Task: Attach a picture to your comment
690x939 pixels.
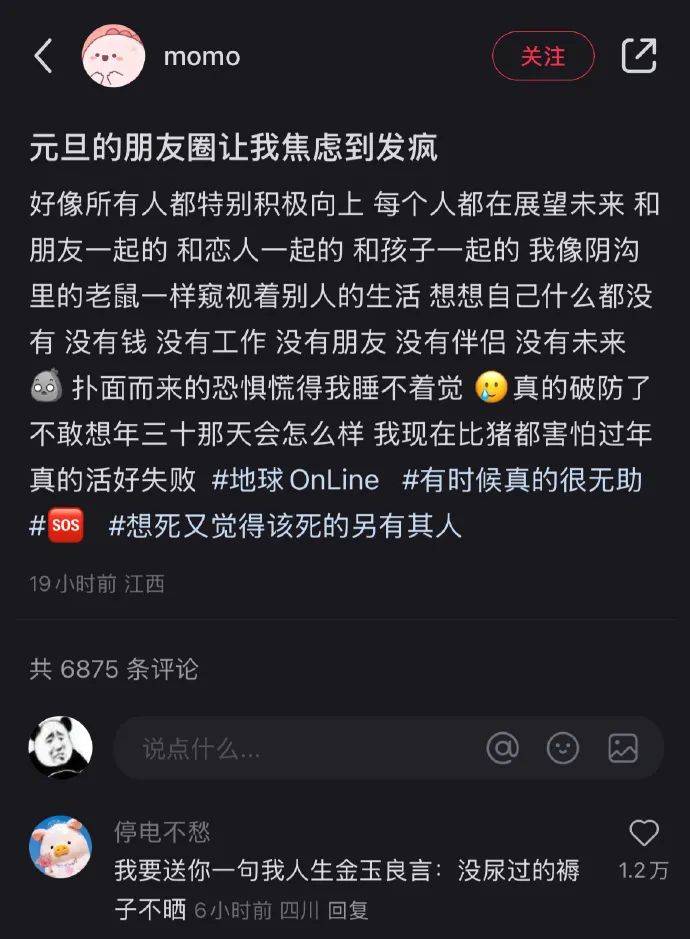Action: point(623,747)
